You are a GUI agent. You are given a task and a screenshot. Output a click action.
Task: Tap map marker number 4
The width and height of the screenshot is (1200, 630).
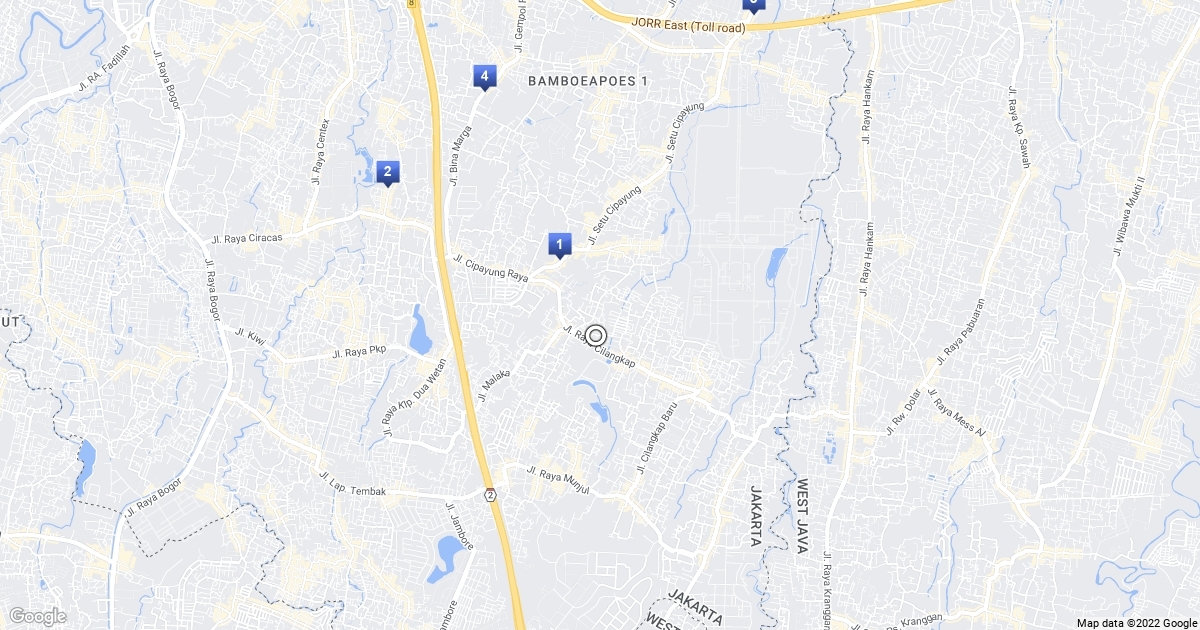484,76
